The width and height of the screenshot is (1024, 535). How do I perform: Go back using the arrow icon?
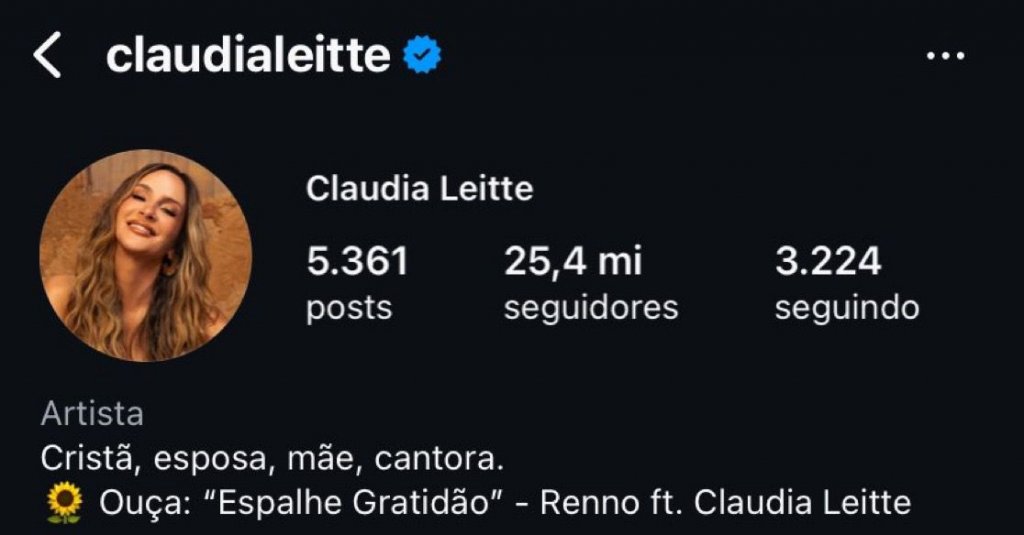point(47,55)
